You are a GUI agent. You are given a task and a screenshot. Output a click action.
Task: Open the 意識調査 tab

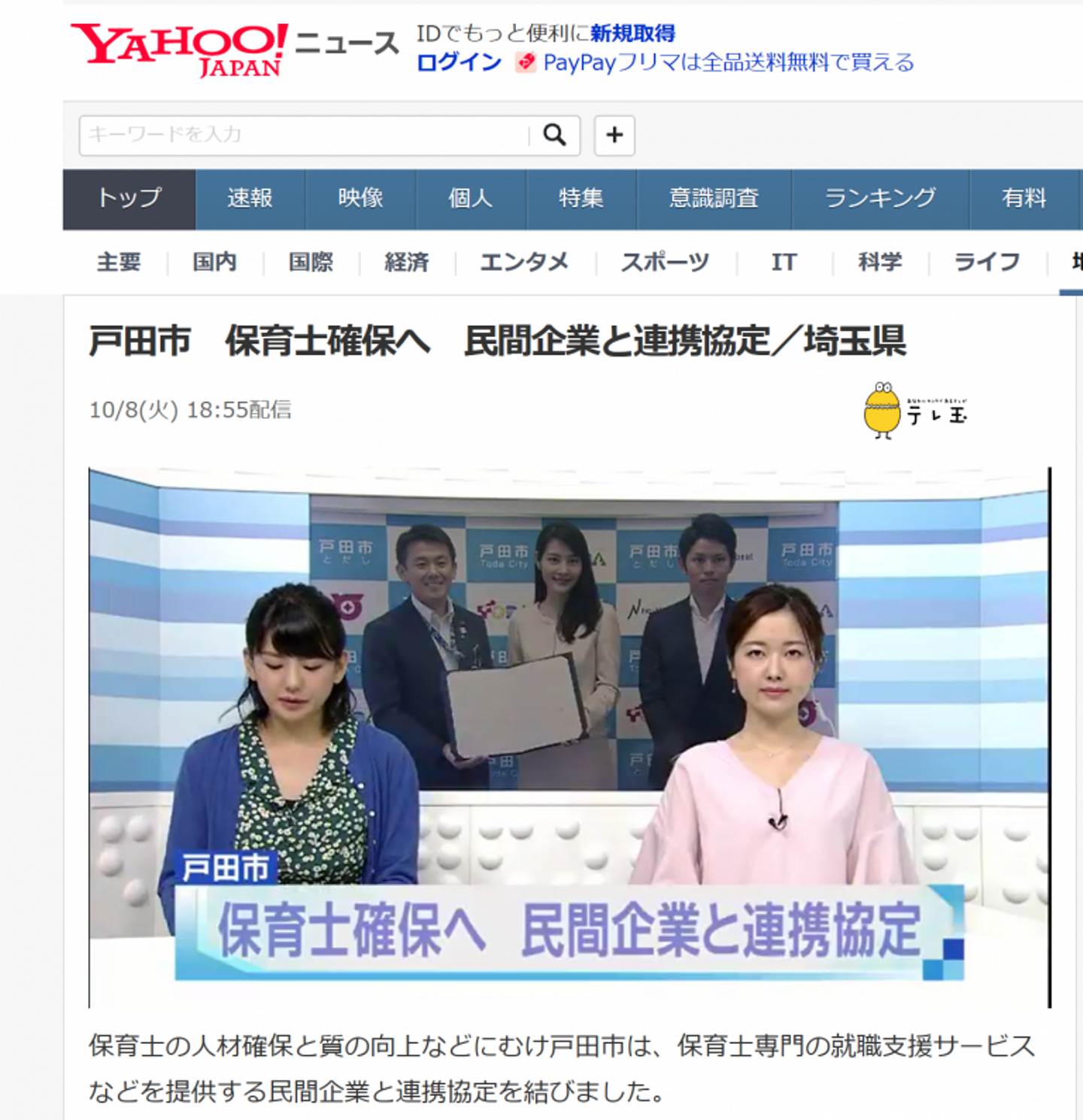tap(714, 199)
